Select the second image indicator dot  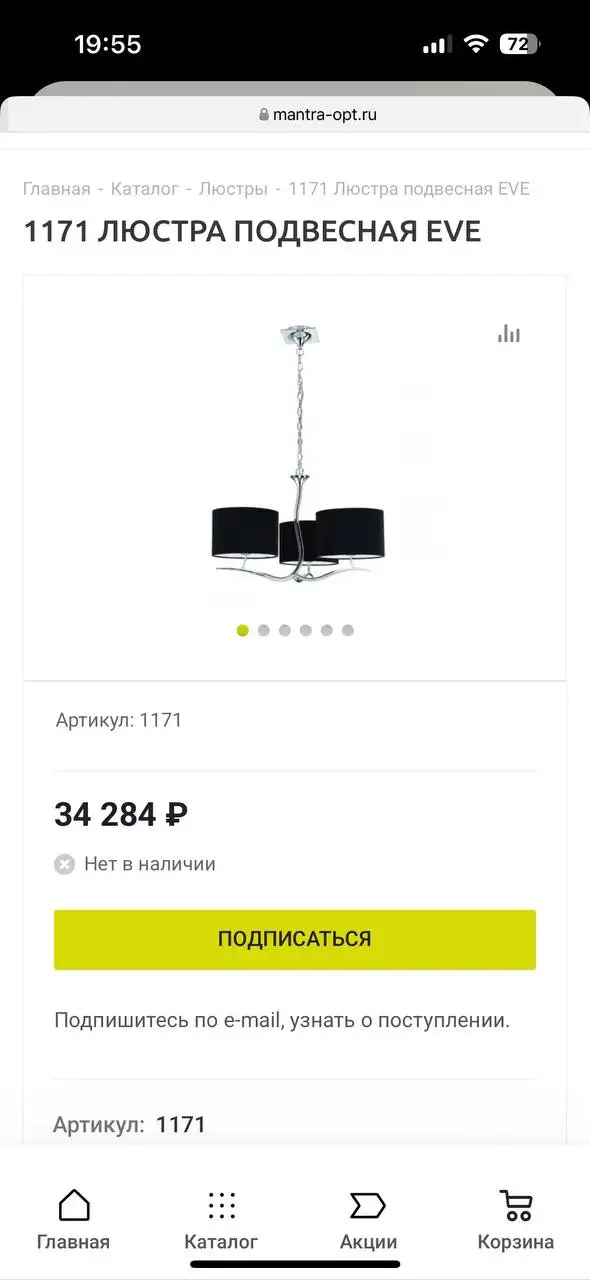pos(264,630)
